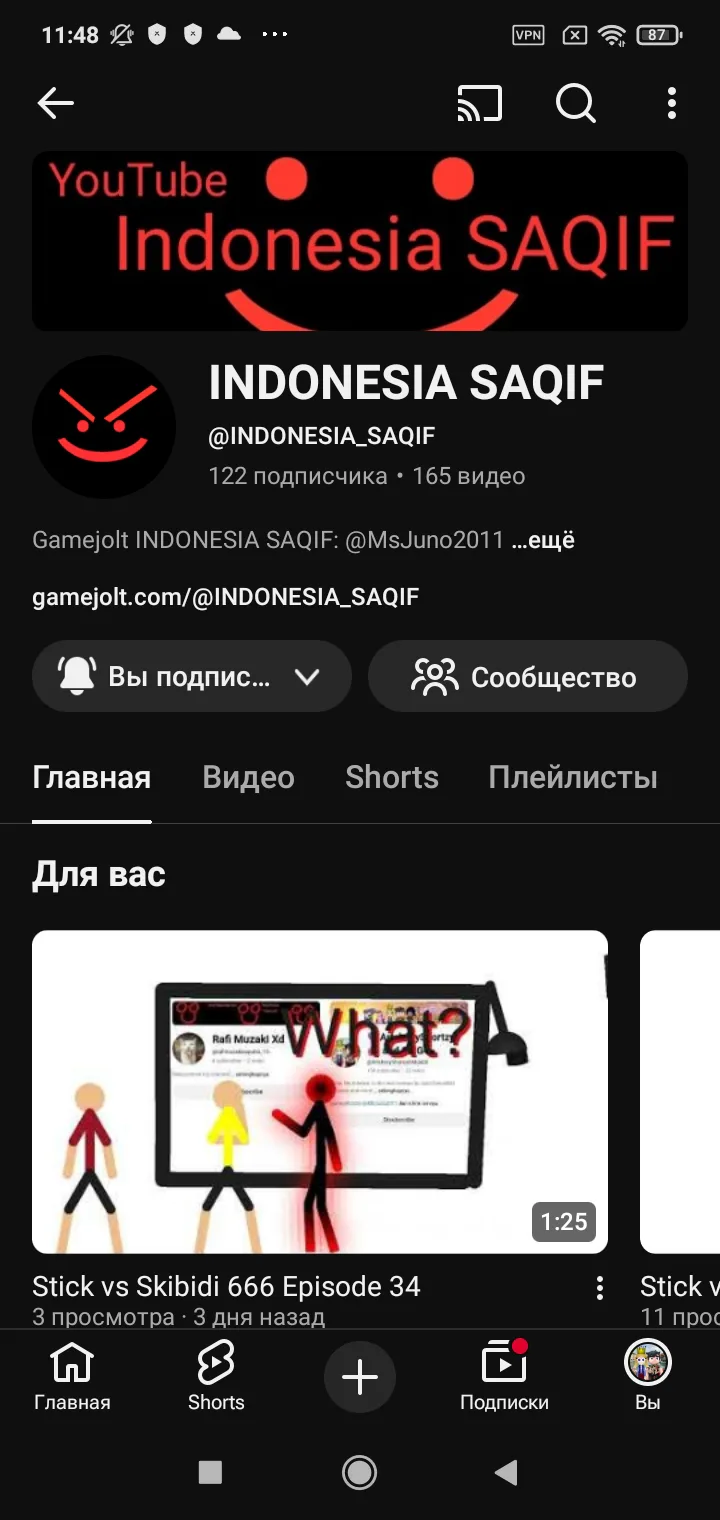The height and width of the screenshot is (1520, 720).
Task: Switch to the «Видео» tab
Action: 248,777
